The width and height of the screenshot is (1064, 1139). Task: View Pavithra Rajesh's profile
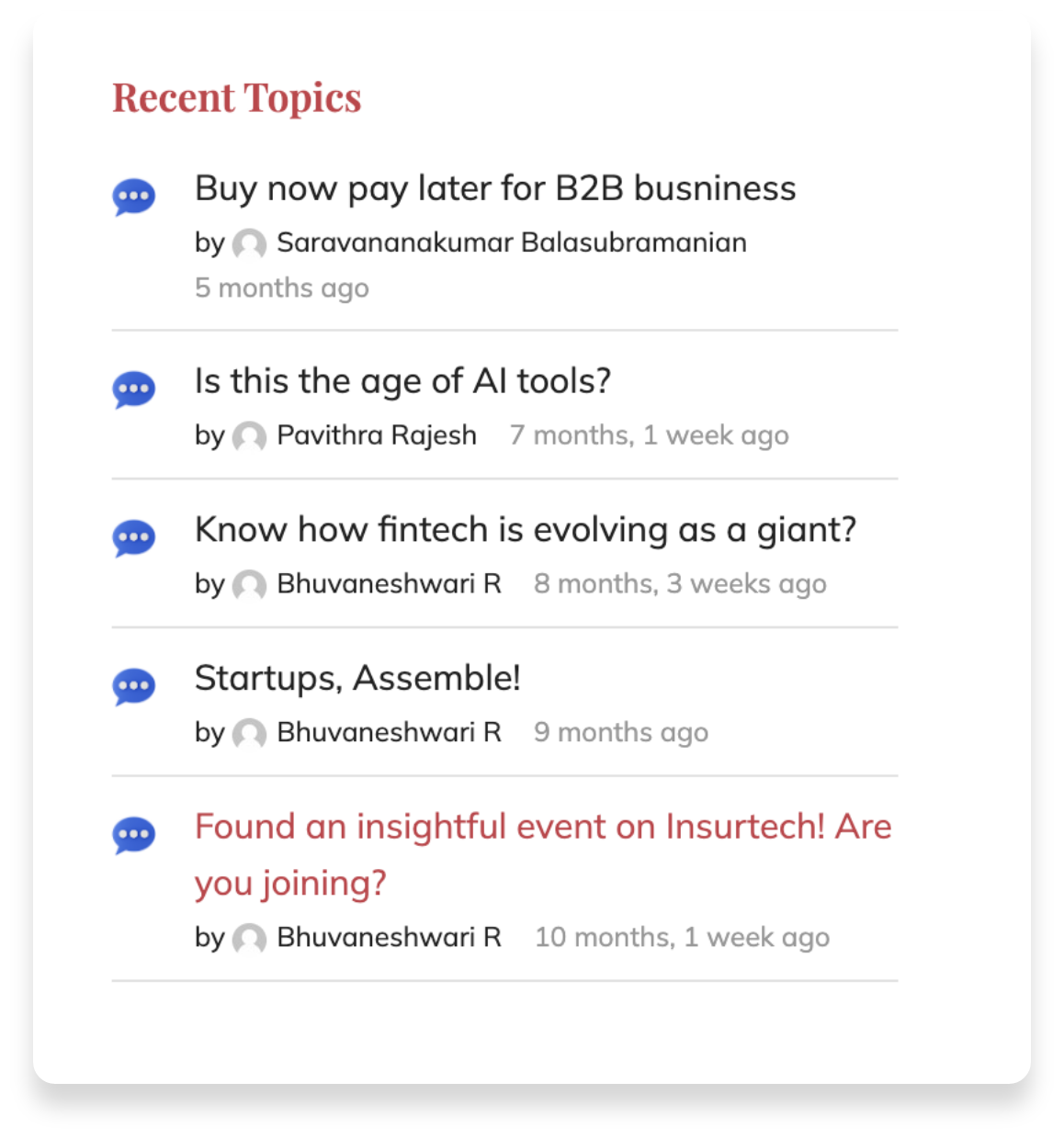click(376, 435)
